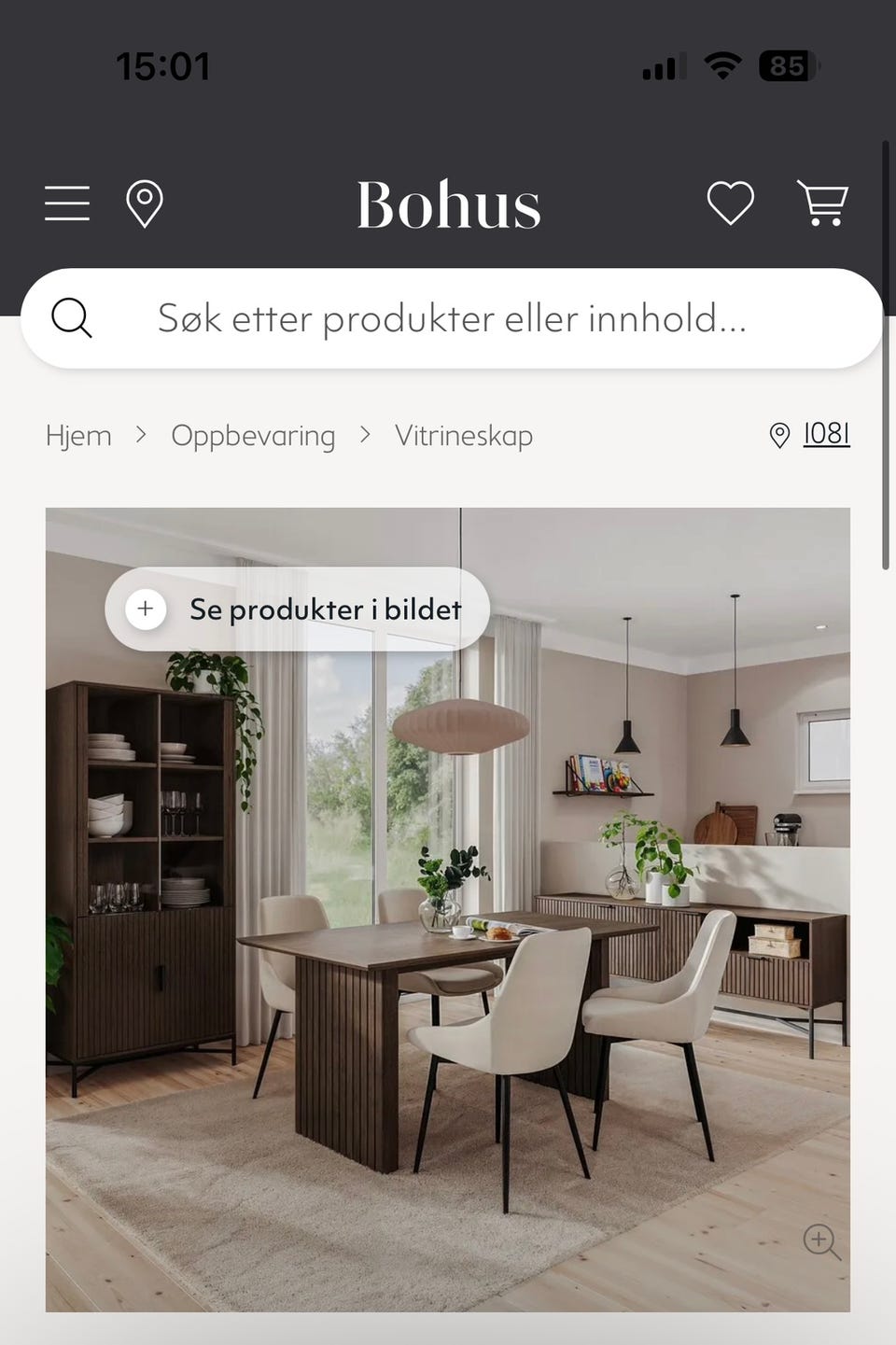Viewport: 896px width, 1345px height.
Task: Select 'Se produkter i bildet' to reveal products
Action: tap(325, 609)
